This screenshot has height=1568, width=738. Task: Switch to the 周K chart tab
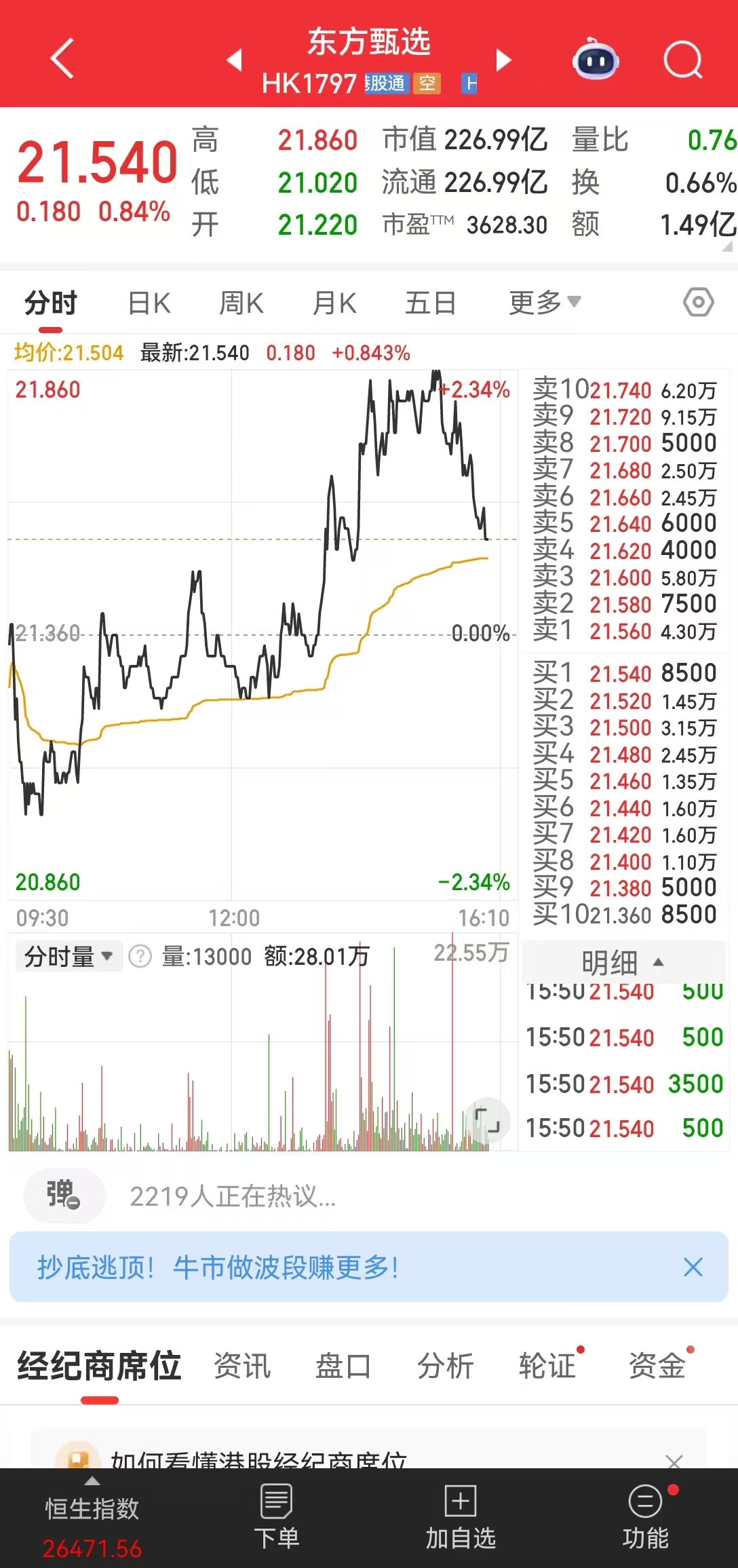pyautogui.click(x=241, y=303)
